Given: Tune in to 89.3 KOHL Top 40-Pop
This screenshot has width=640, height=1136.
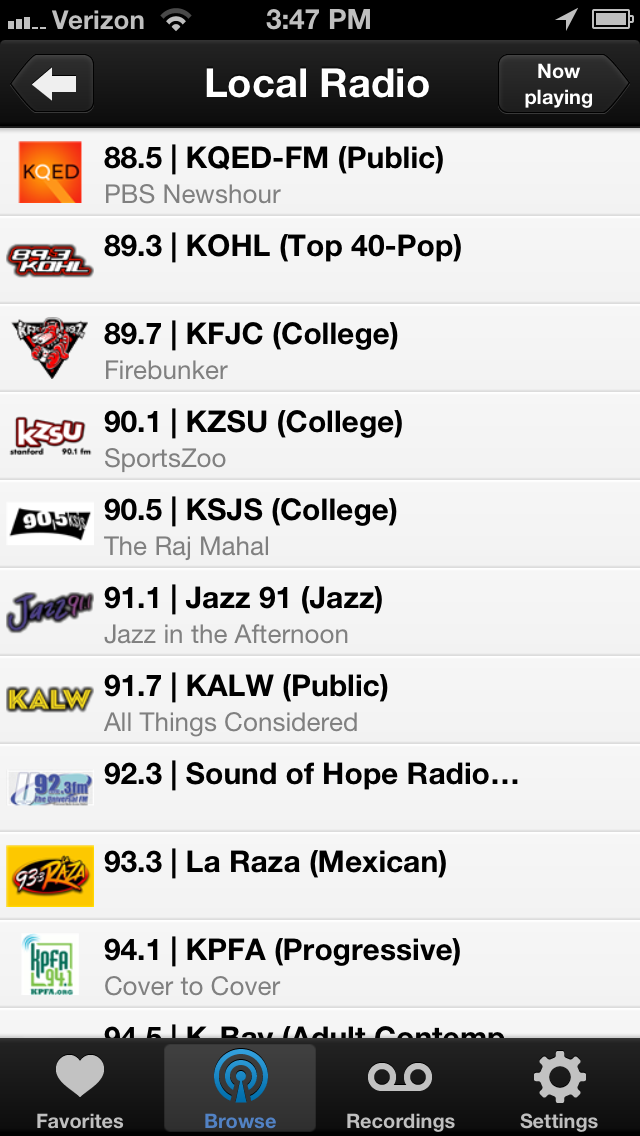Looking at the screenshot, I should pos(320,260).
